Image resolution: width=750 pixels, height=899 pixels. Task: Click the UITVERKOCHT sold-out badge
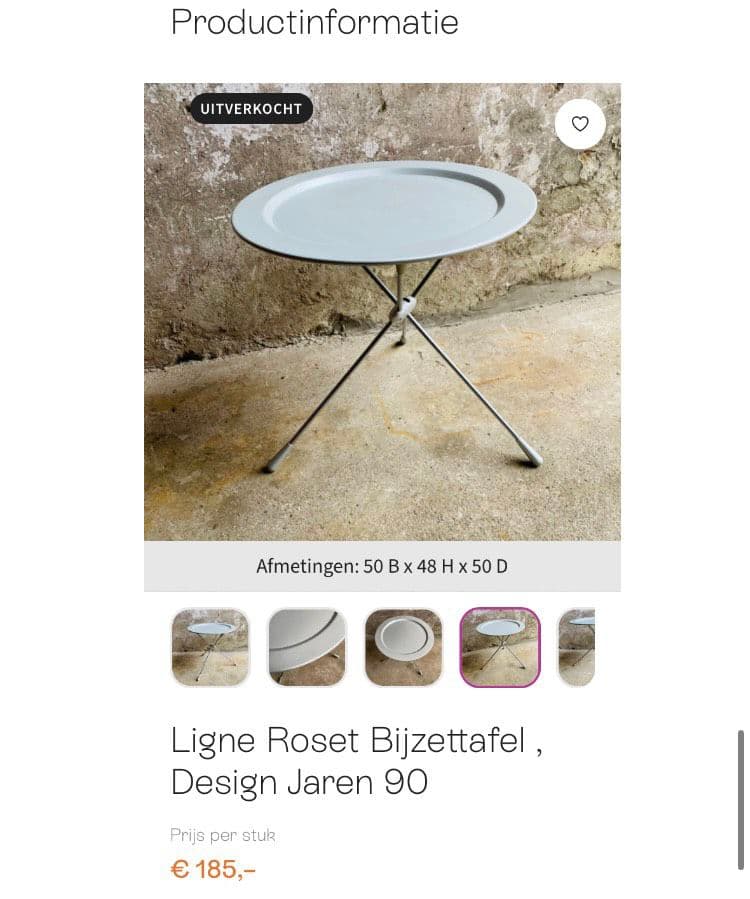pyautogui.click(x=249, y=110)
